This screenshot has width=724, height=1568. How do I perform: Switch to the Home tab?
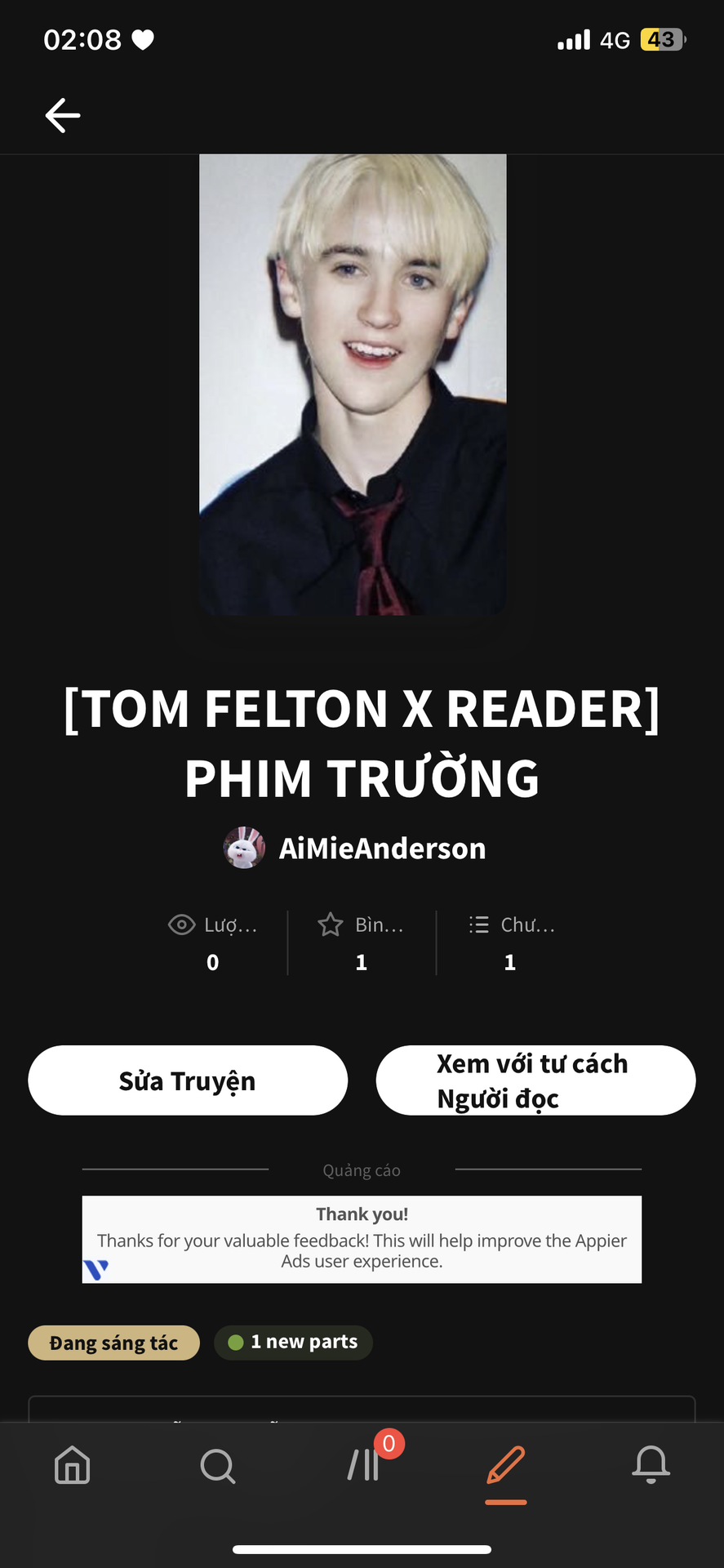tap(73, 1465)
